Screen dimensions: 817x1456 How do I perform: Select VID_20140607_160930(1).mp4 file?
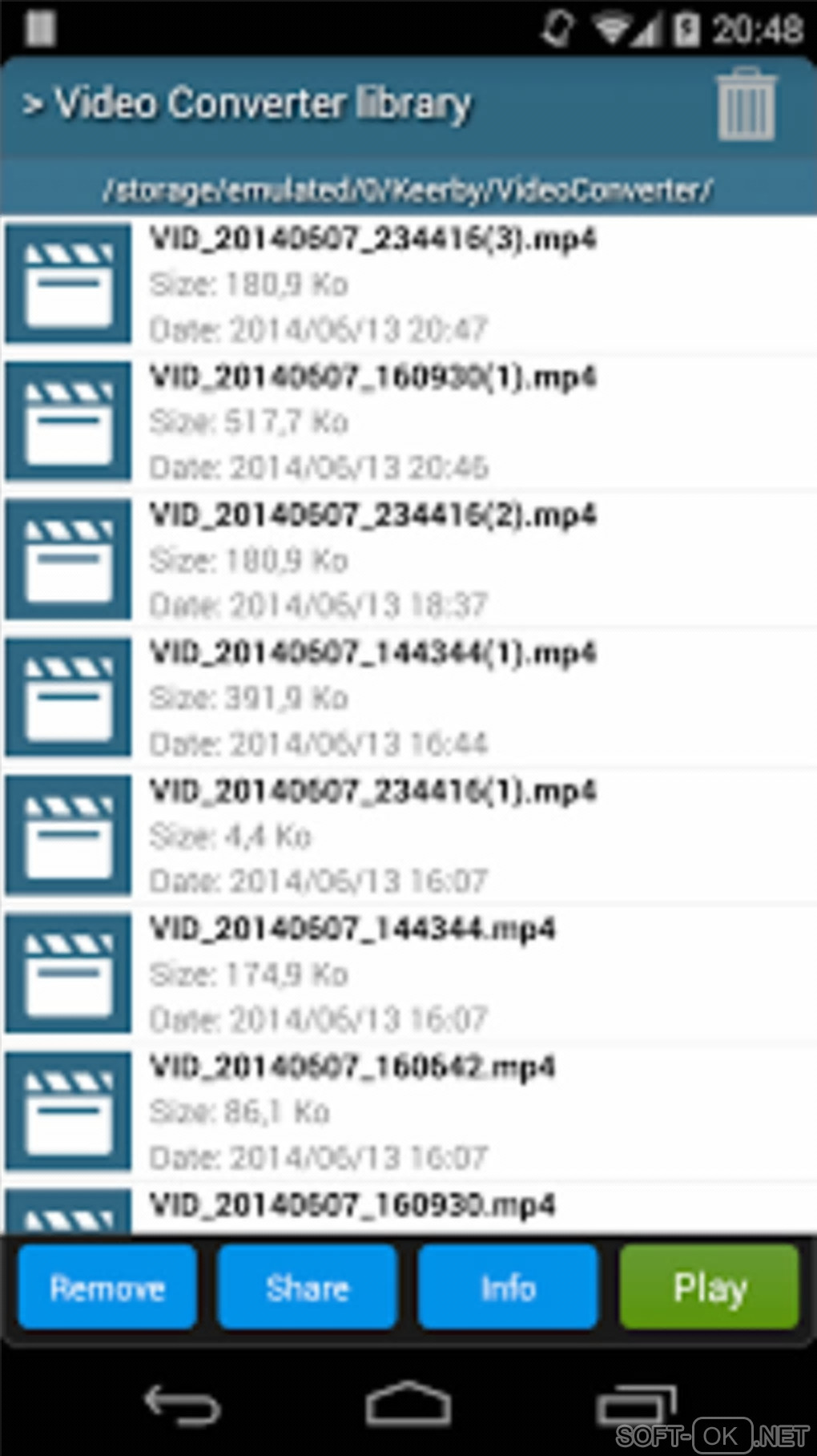(408, 422)
